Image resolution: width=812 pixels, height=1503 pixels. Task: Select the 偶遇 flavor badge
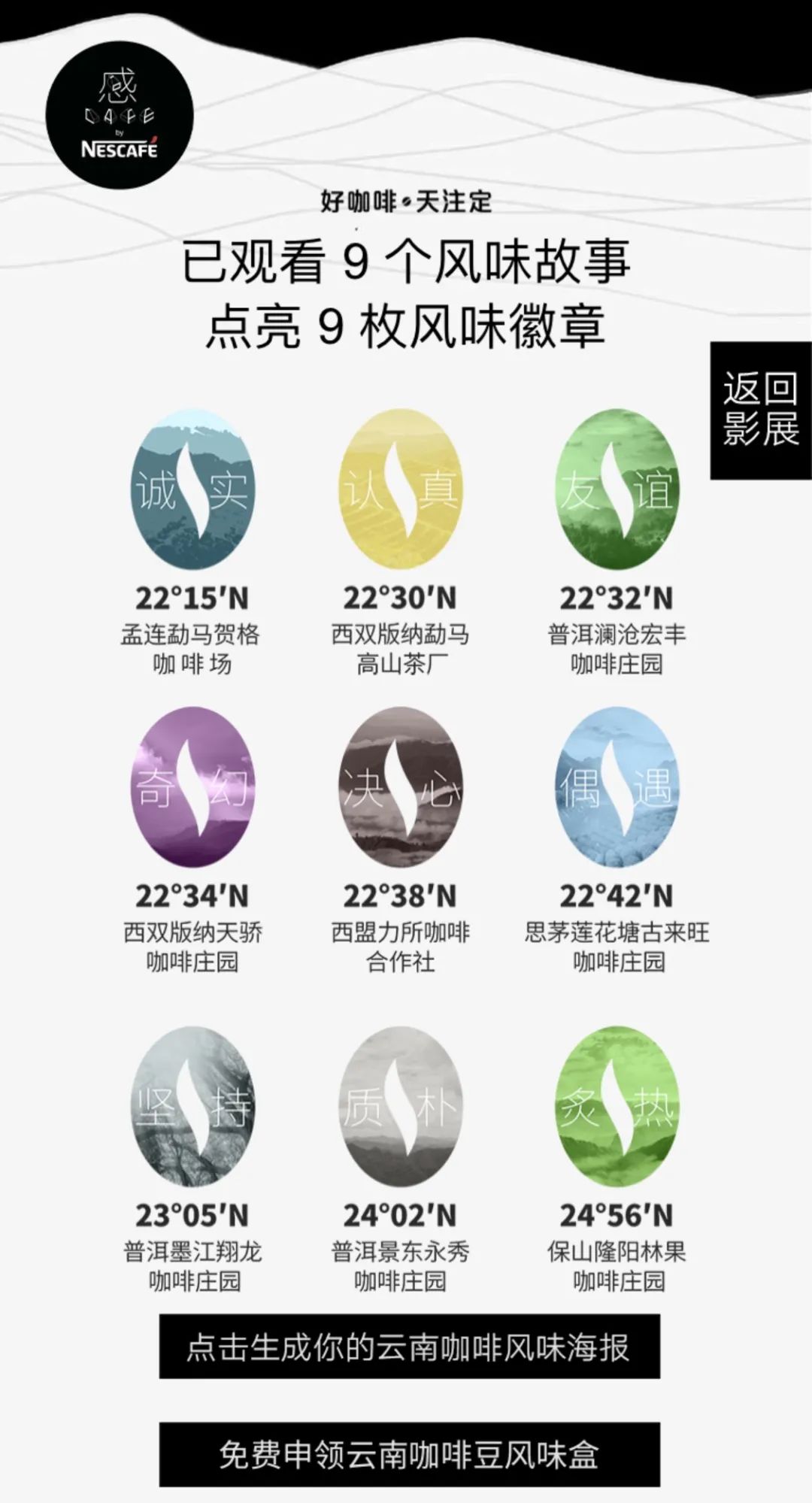pos(616,787)
